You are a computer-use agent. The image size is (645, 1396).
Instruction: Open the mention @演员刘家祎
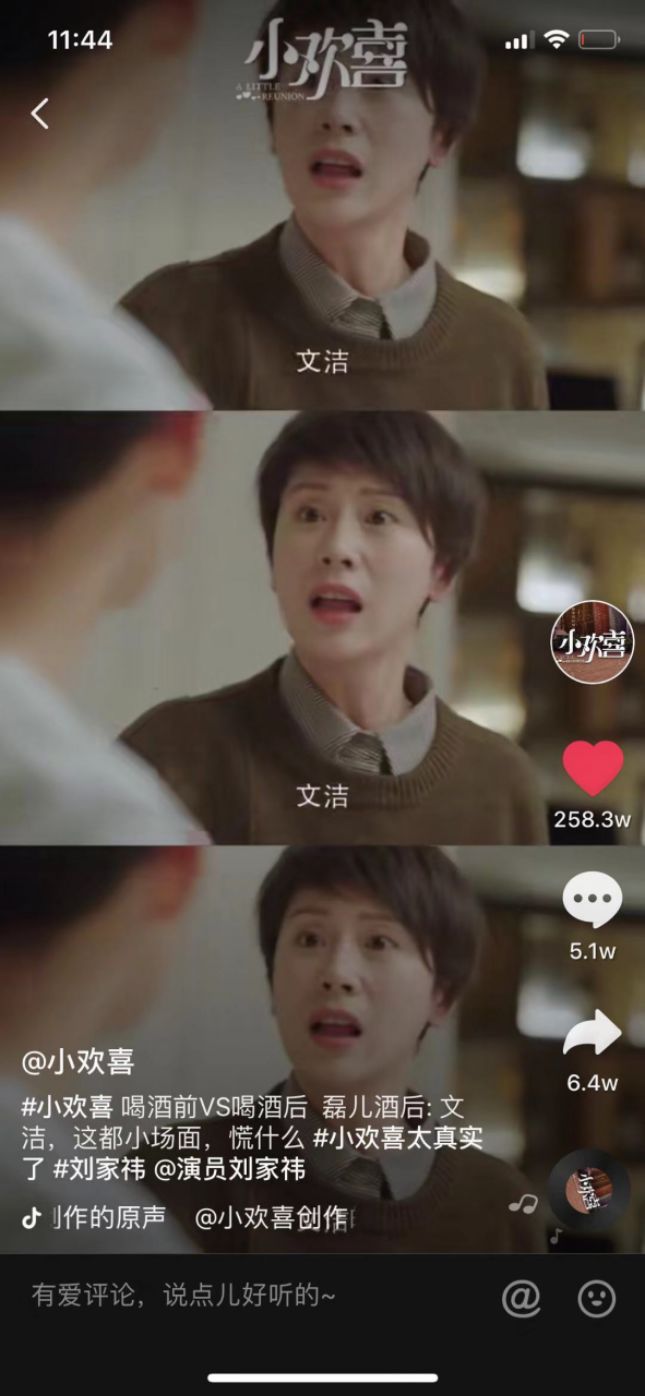(229, 1168)
